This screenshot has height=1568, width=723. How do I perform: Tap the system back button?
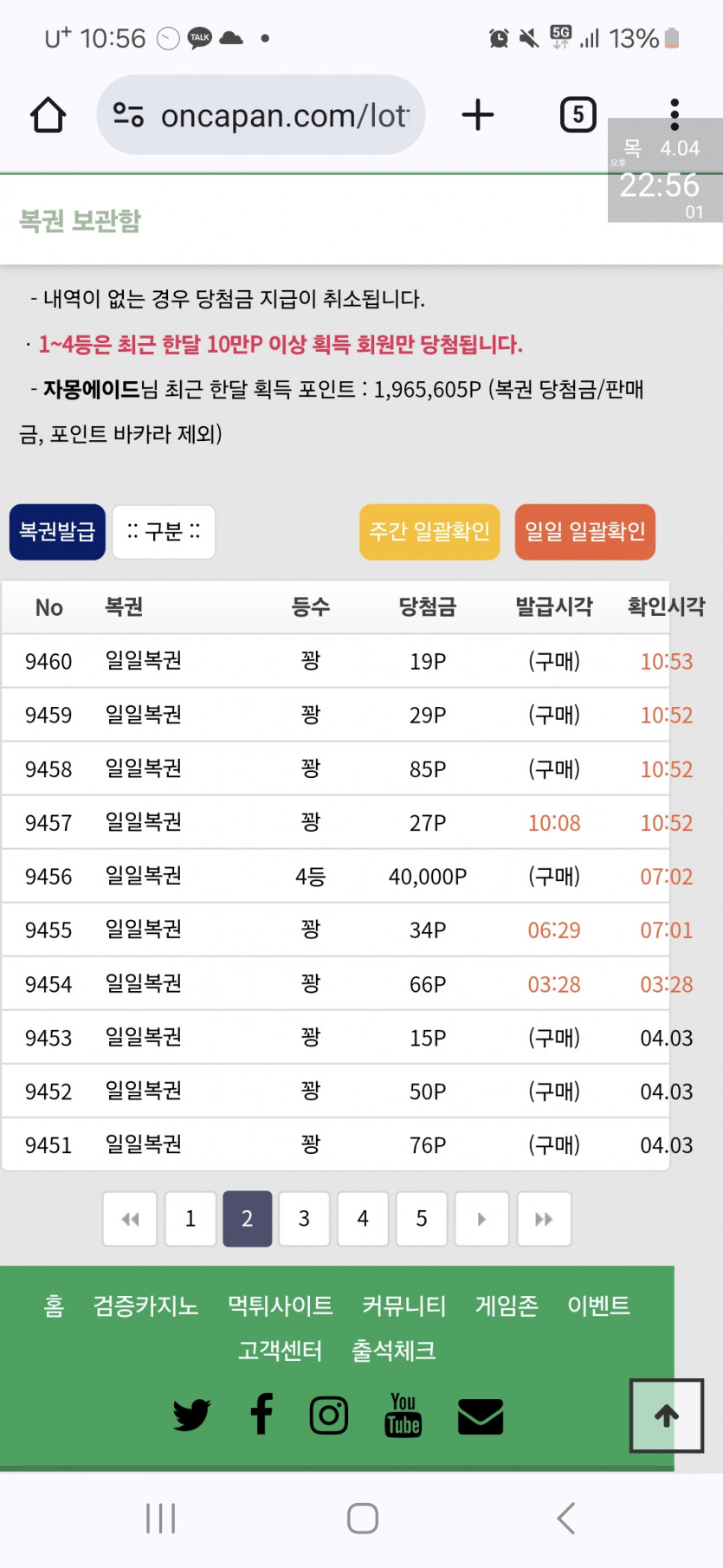(565, 1518)
